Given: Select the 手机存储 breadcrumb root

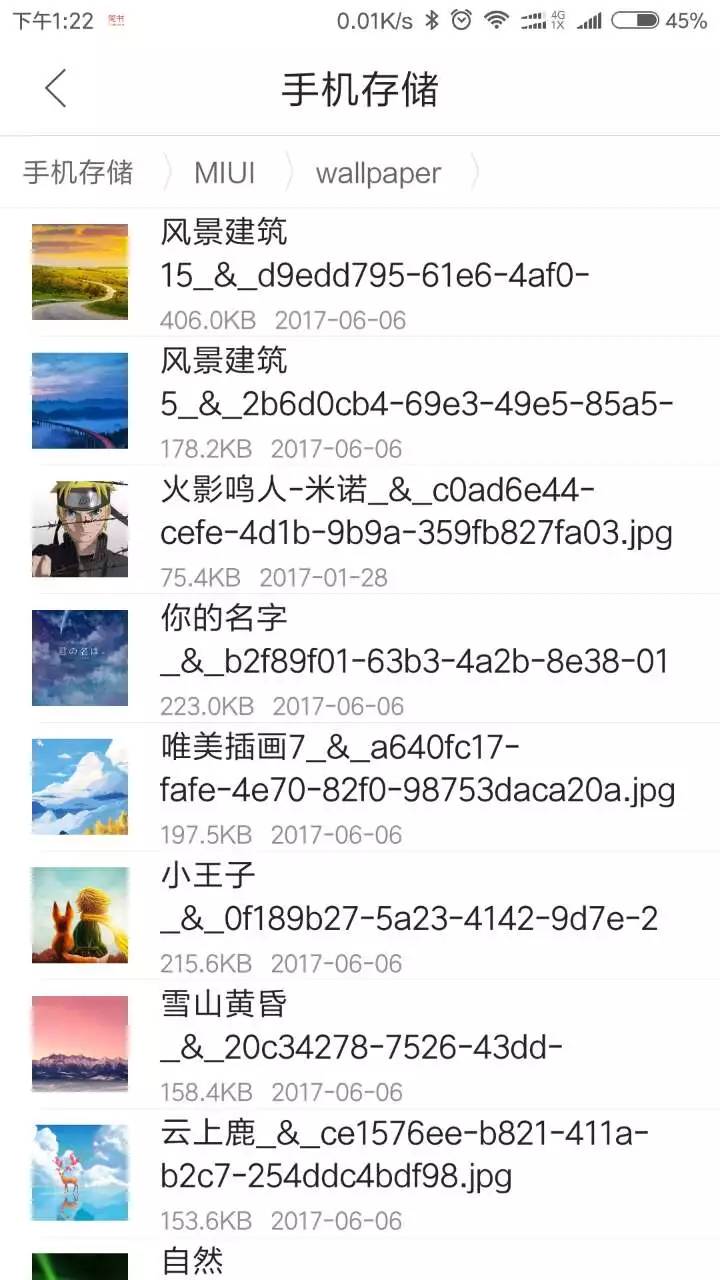Looking at the screenshot, I should [x=75, y=172].
